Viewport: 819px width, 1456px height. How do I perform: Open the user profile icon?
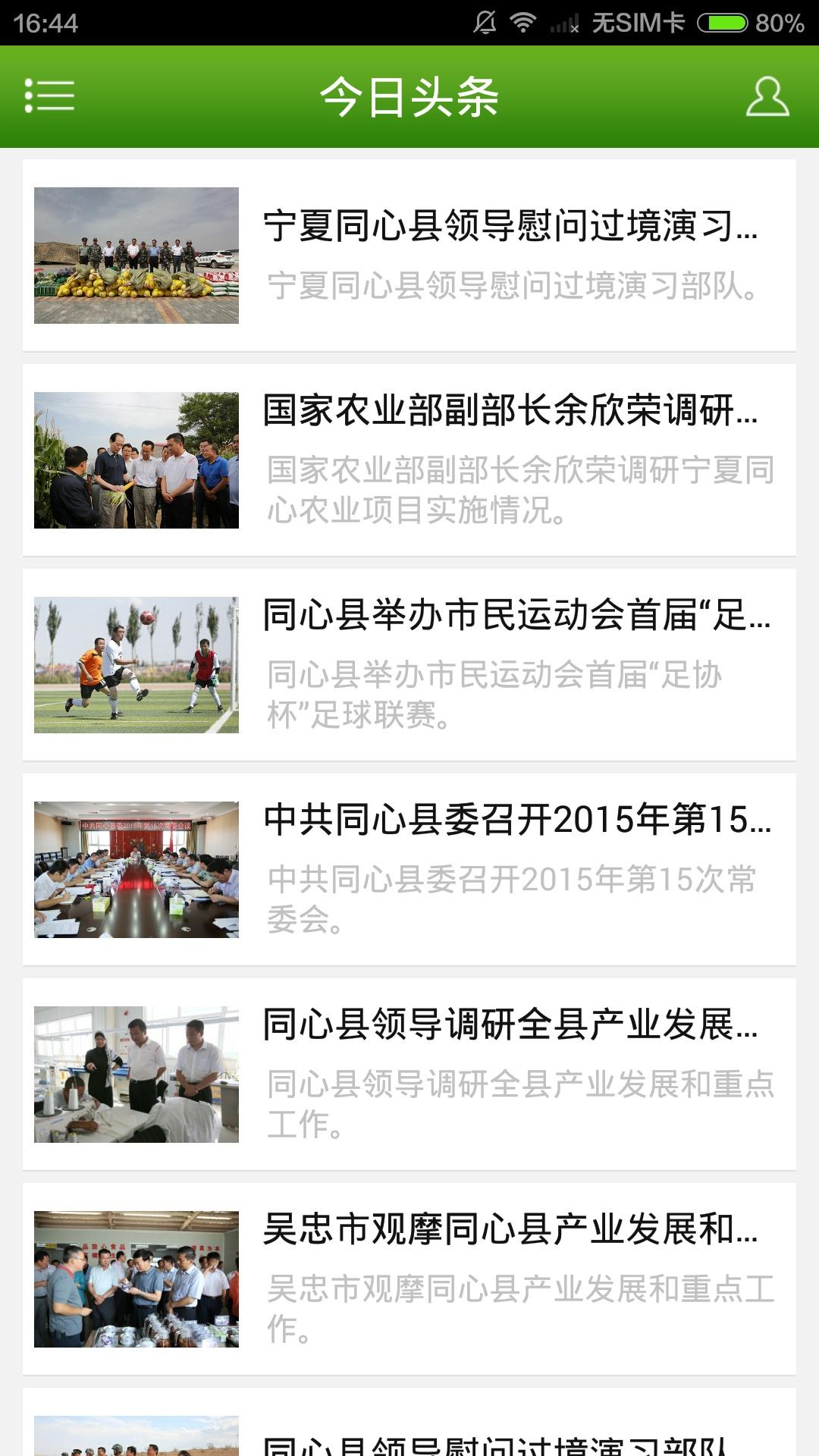click(767, 96)
